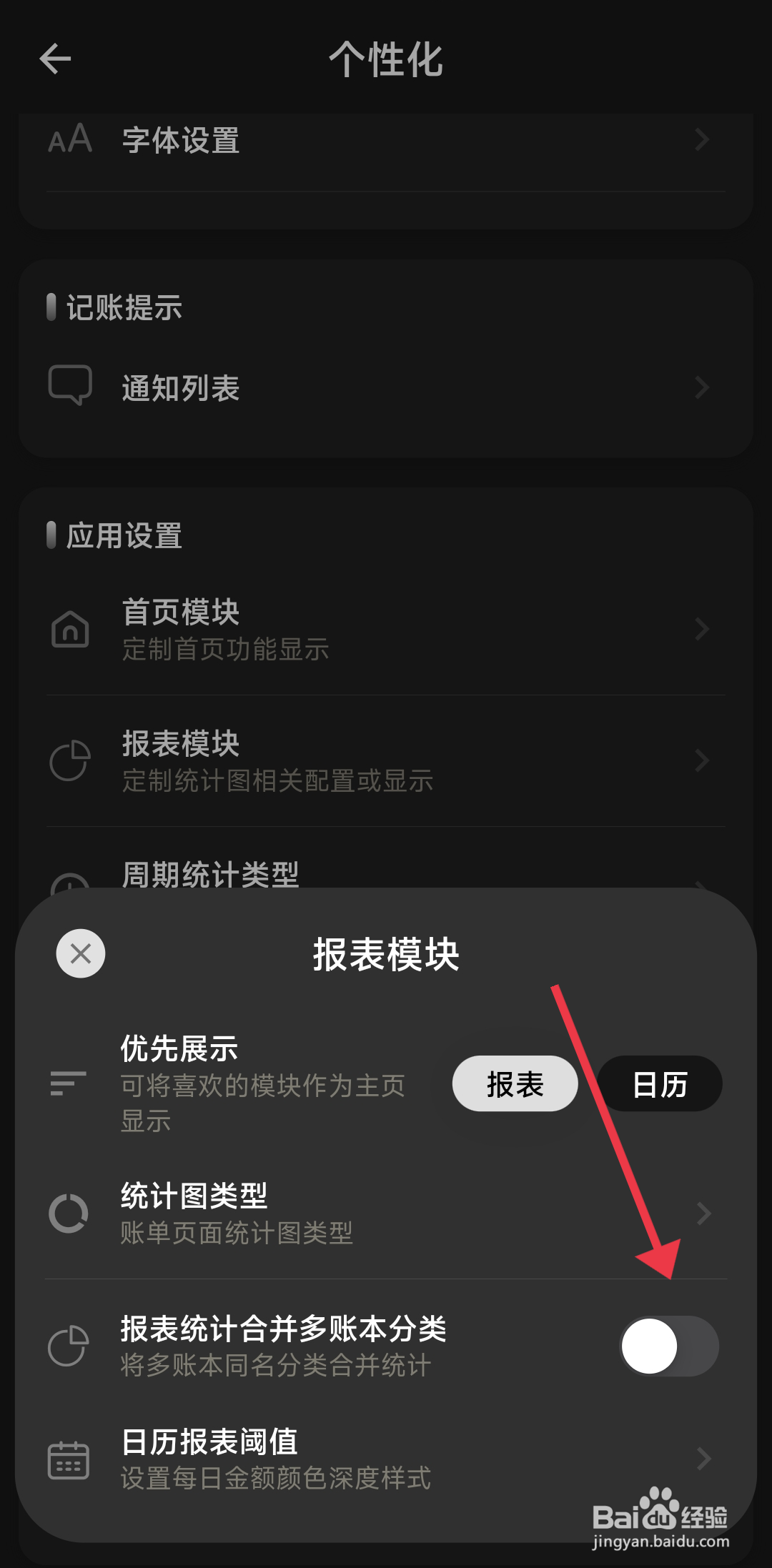Screen dimensions: 772x1568
Task: Click the circular chart icon beside 统计图类型
Action: point(66,1213)
